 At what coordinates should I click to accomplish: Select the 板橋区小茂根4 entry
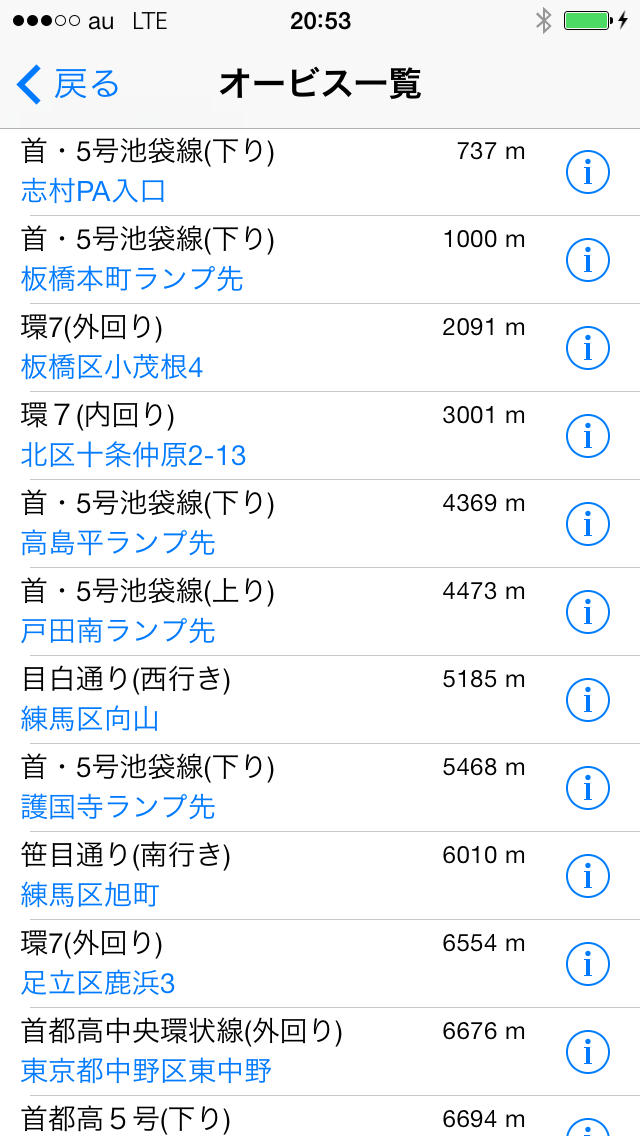tap(270, 348)
